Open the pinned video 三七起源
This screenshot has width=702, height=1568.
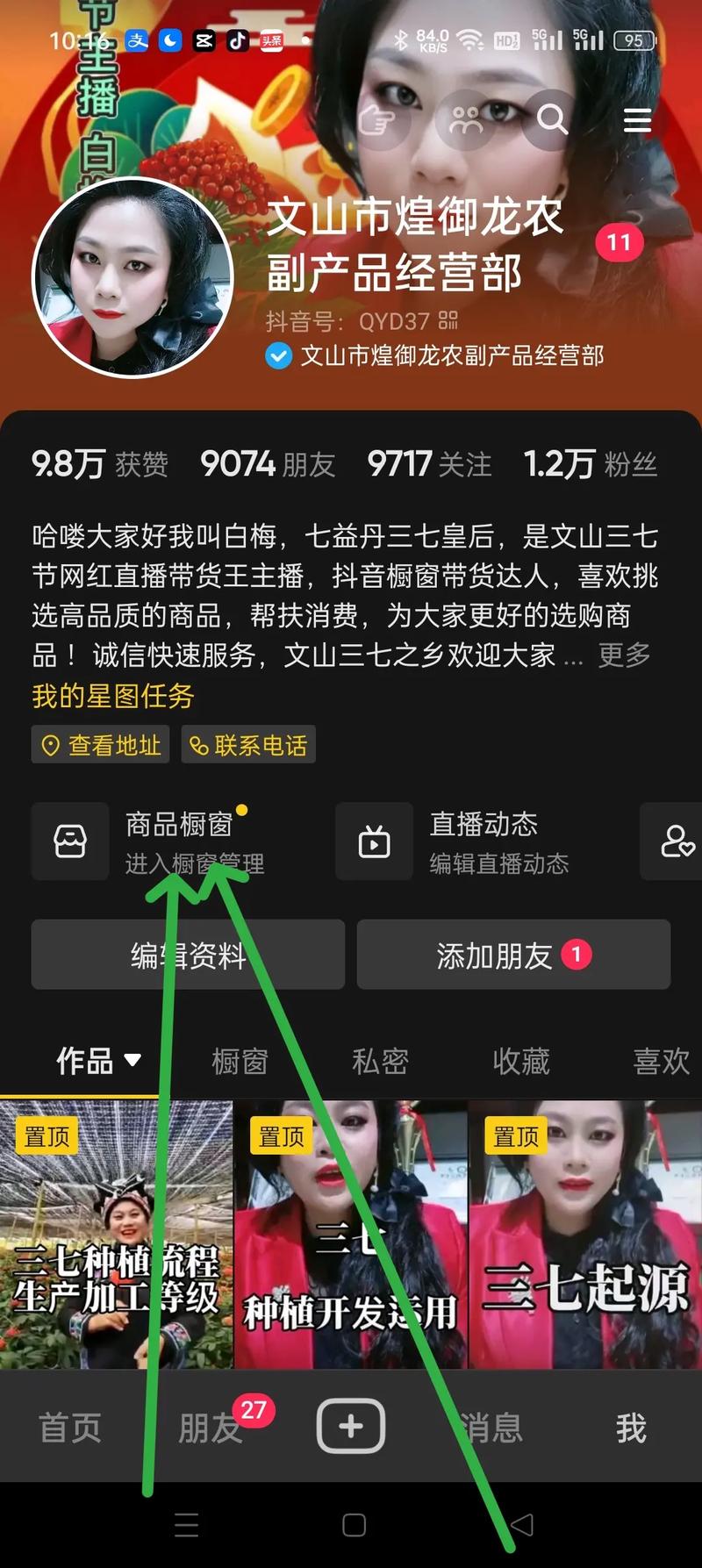pos(584,1235)
